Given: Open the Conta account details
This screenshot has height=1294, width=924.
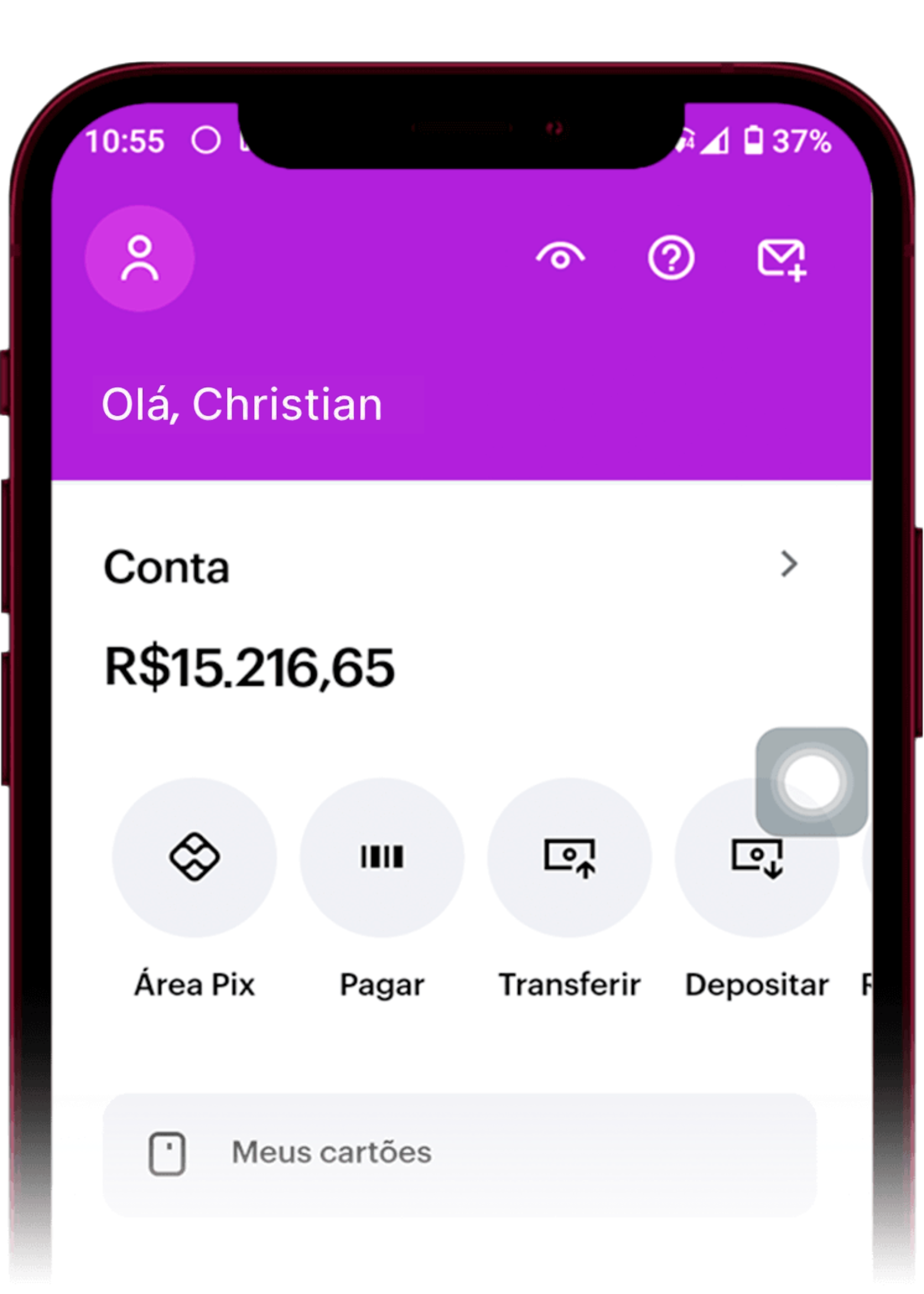Looking at the screenshot, I should click(788, 564).
